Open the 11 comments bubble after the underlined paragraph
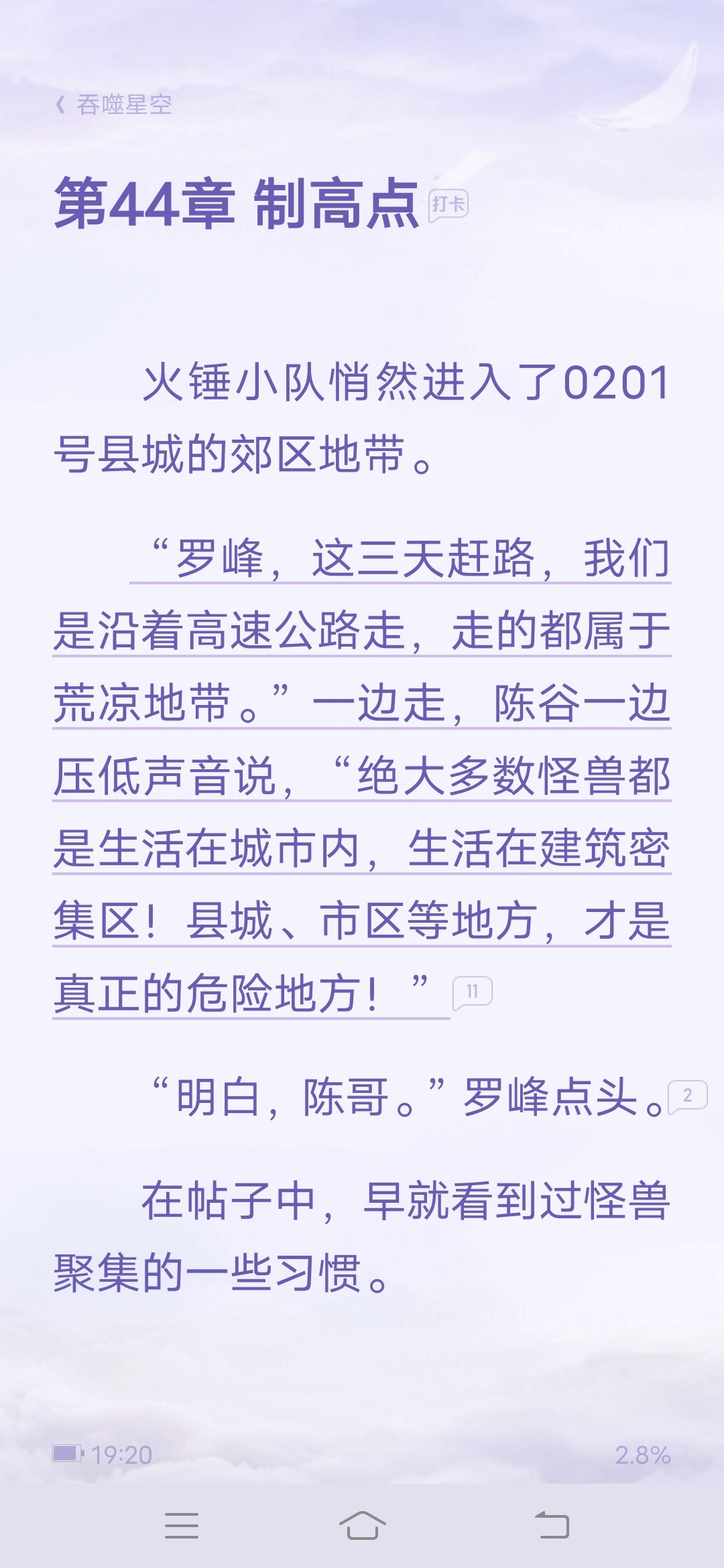724x1568 pixels. (x=473, y=992)
